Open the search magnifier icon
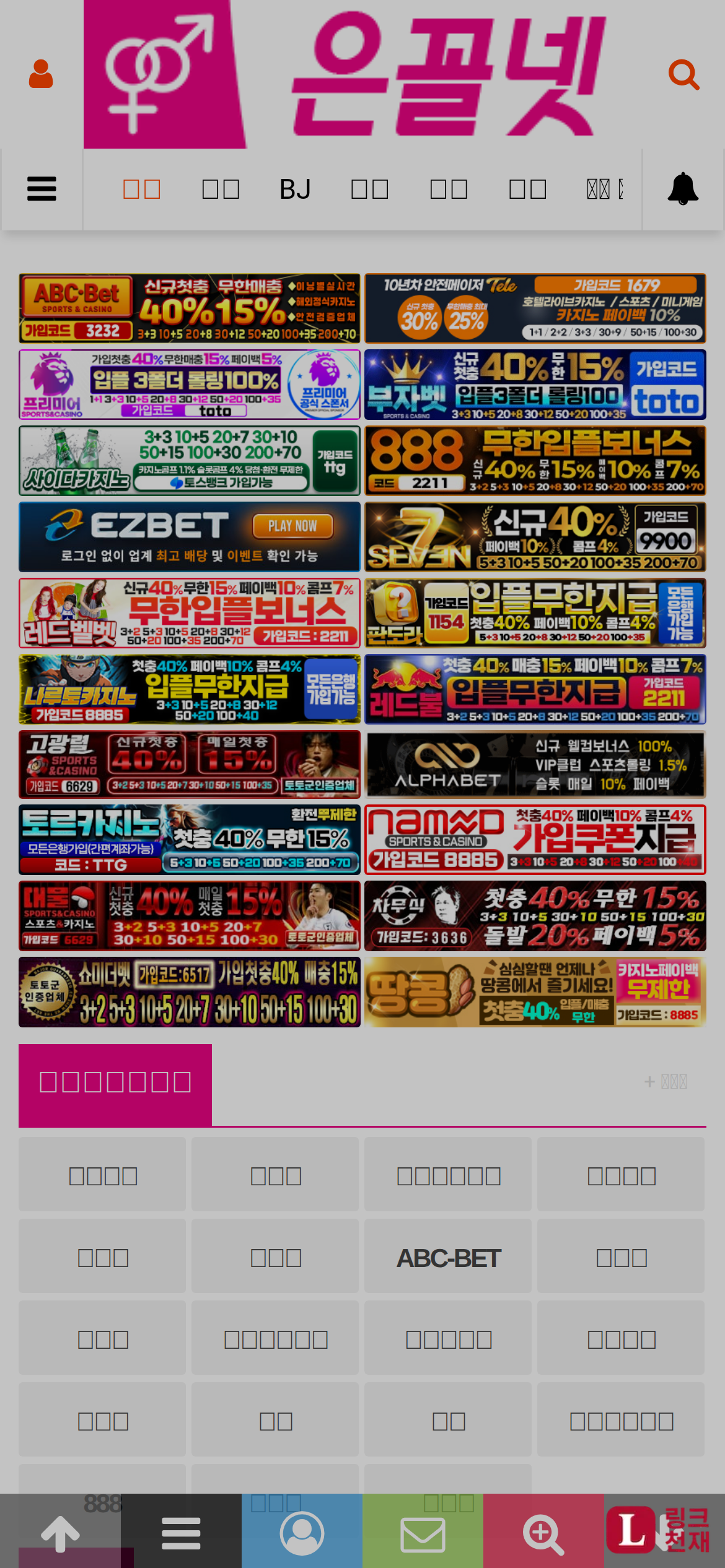This screenshot has height=1568, width=725. pos(683,74)
